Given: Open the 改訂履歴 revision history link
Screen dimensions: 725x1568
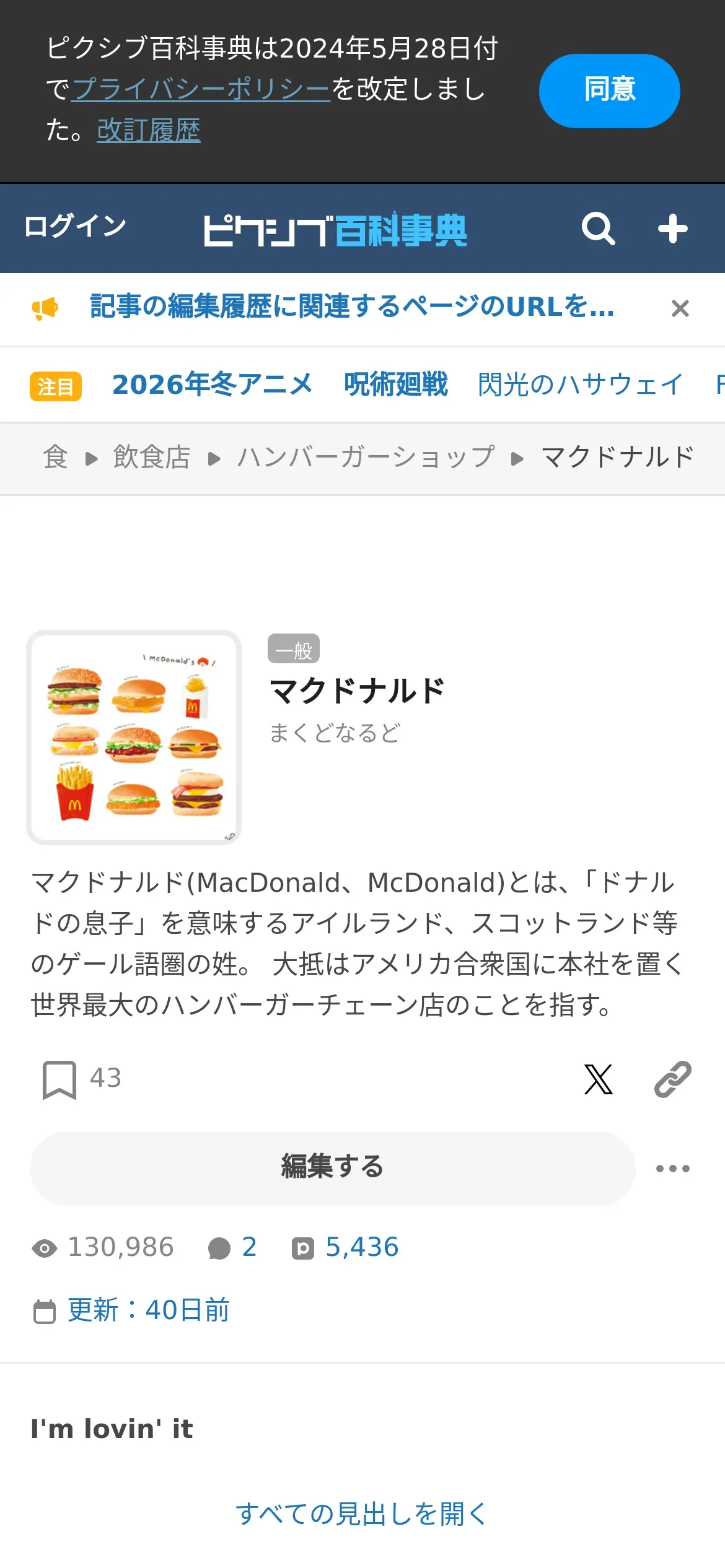Looking at the screenshot, I should tap(149, 130).
